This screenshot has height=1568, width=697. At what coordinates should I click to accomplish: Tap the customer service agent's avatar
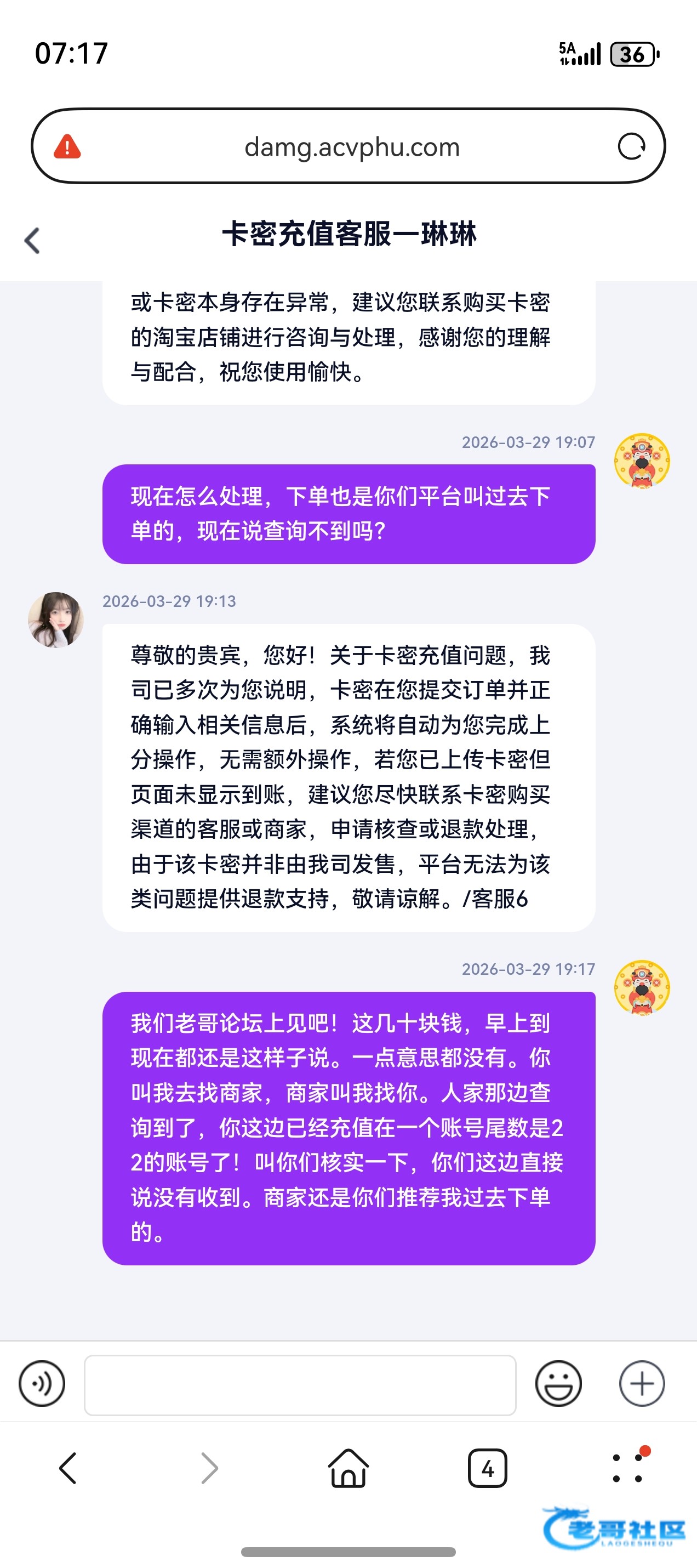click(x=56, y=620)
